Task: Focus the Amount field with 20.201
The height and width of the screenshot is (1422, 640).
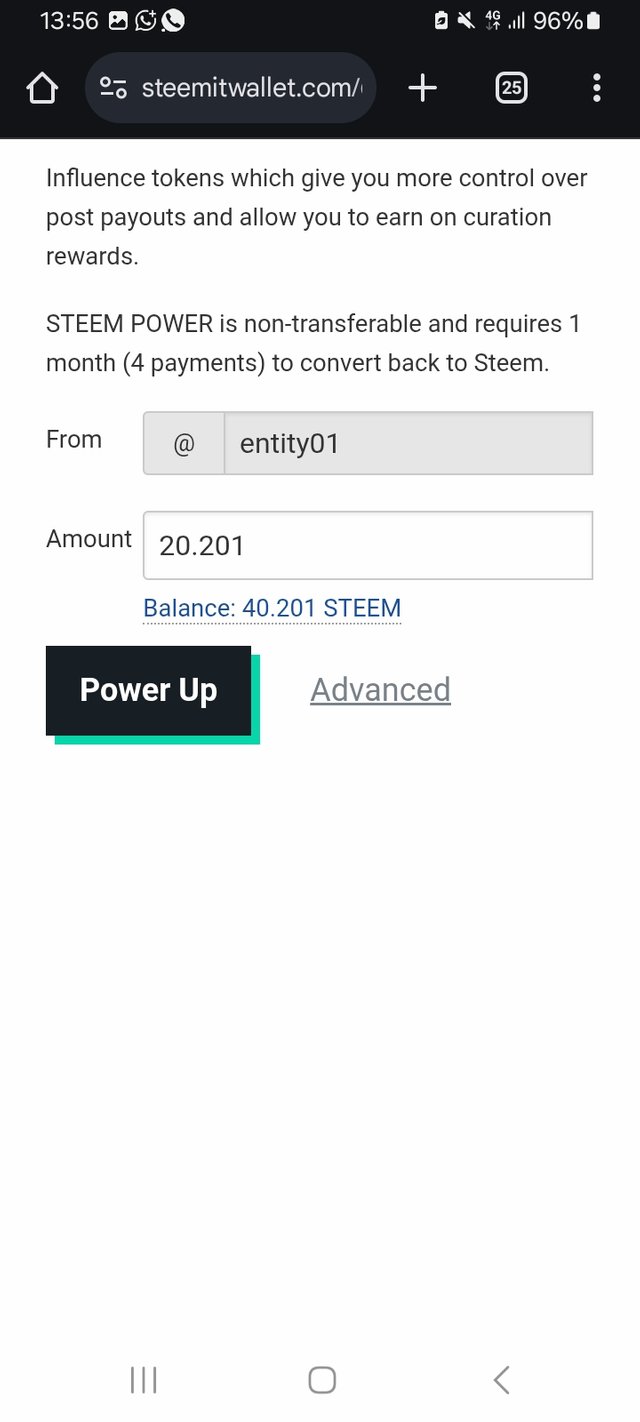Action: click(367, 545)
